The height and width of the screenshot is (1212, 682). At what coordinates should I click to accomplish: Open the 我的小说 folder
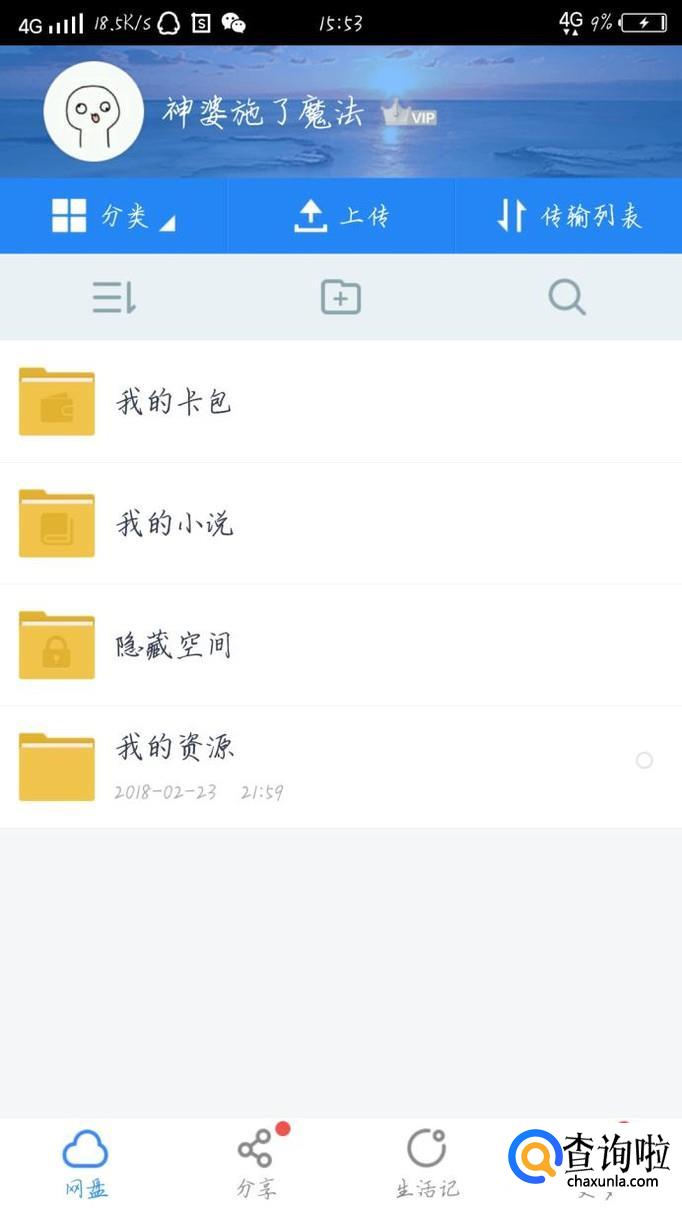174,523
